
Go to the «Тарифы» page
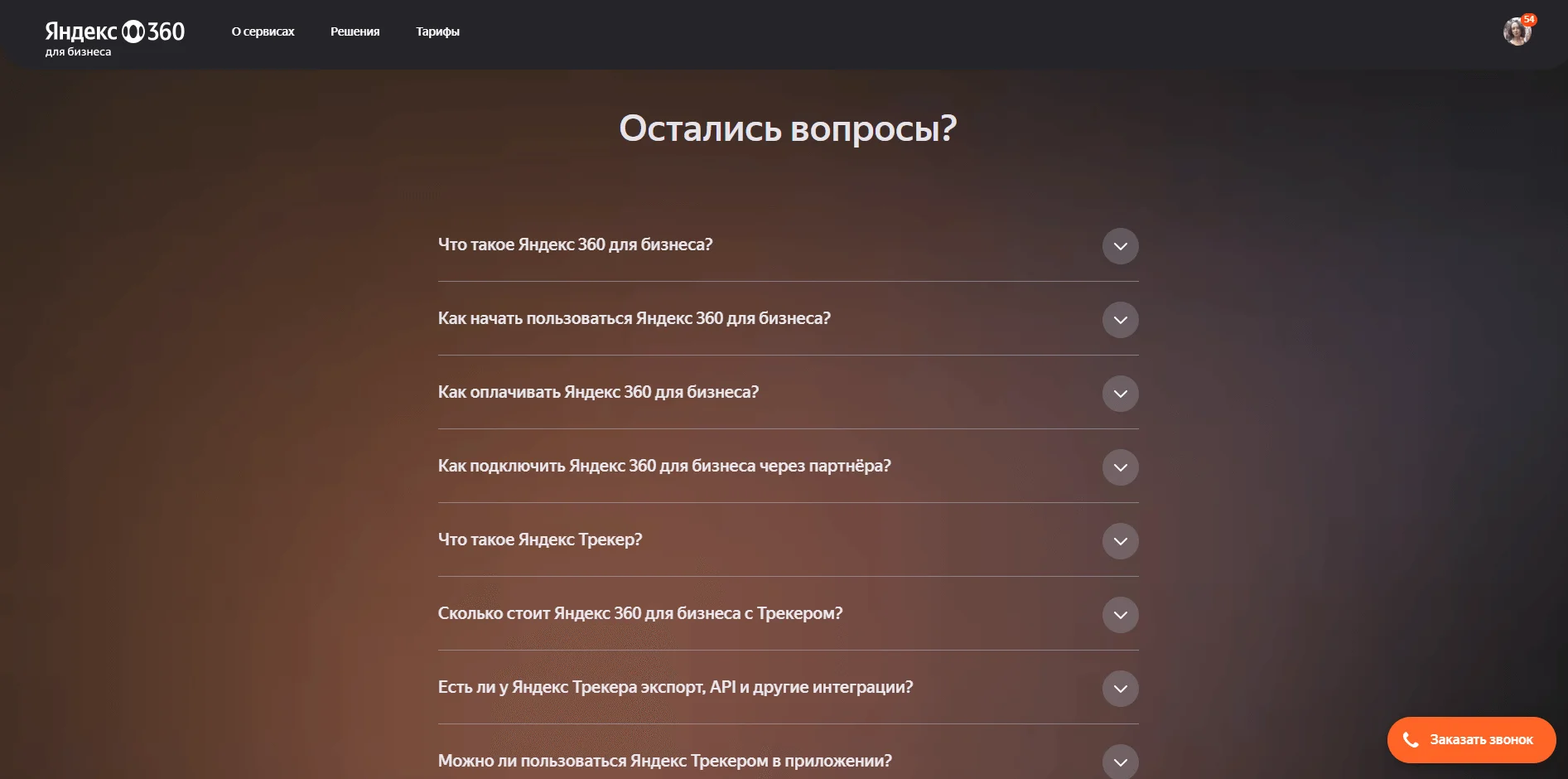click(x=437, y=31)
